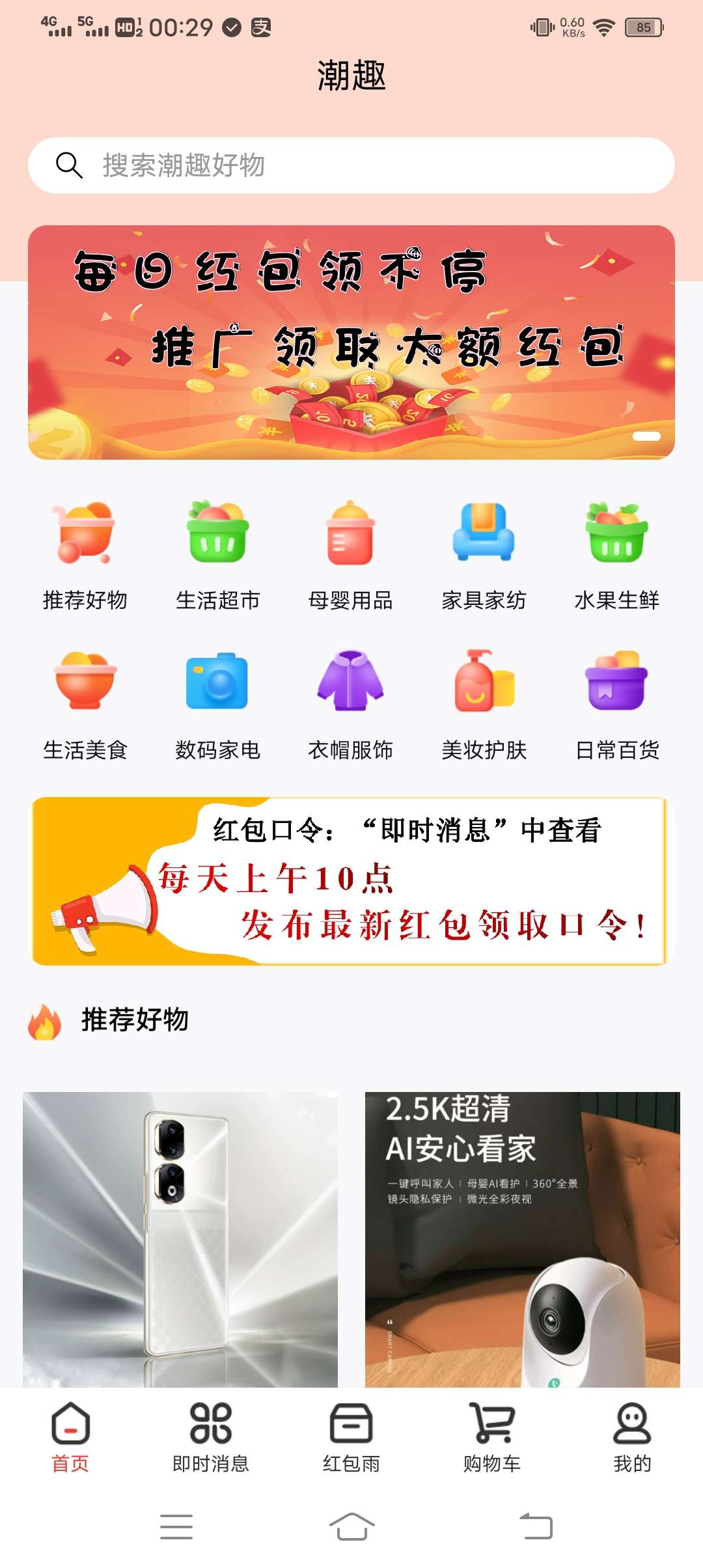The image size is (703, 1568).
Task: Open the 美妆护肤 category
Action: [484, 705]
